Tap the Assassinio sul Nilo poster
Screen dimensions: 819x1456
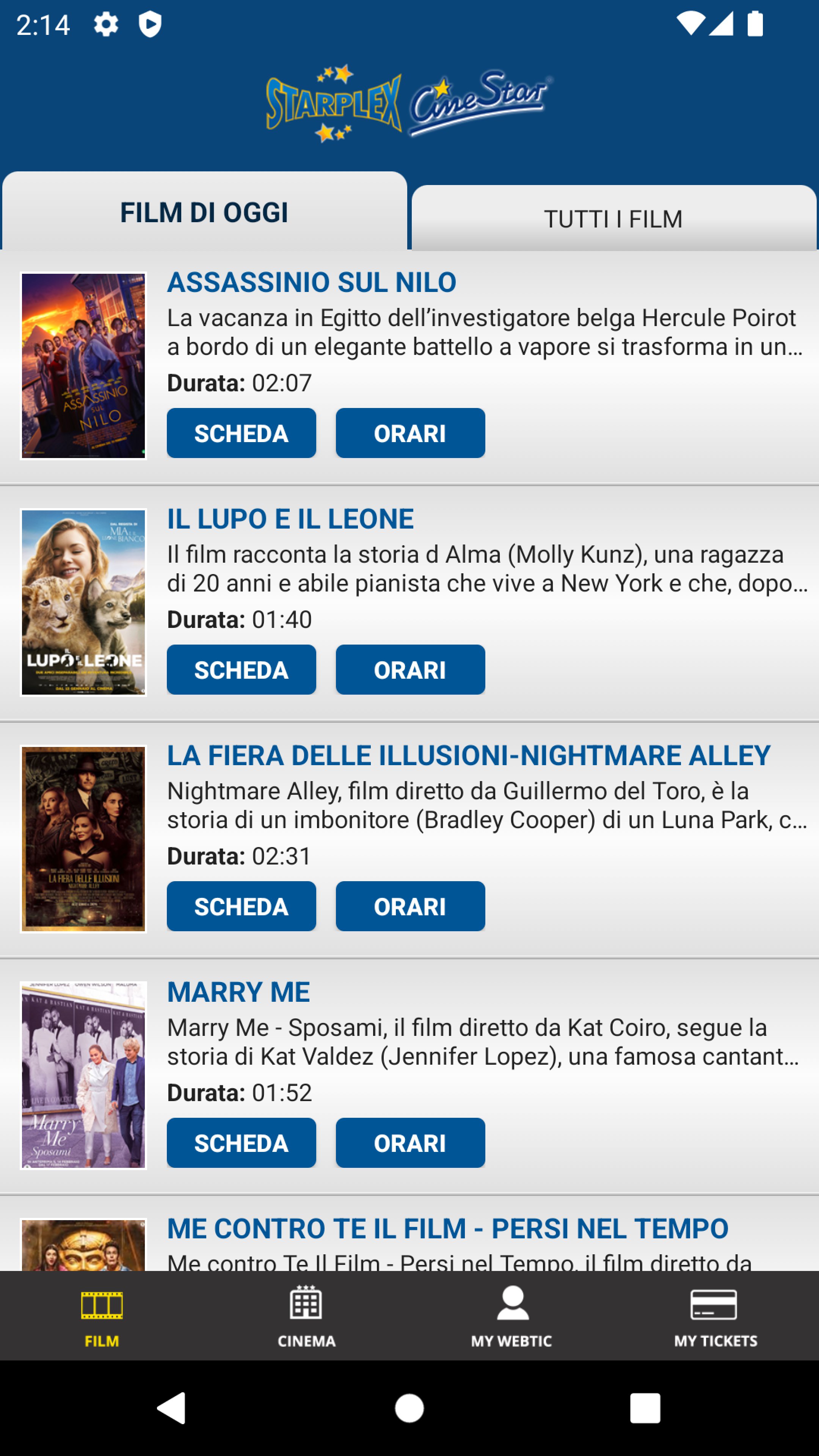point(84,366)
